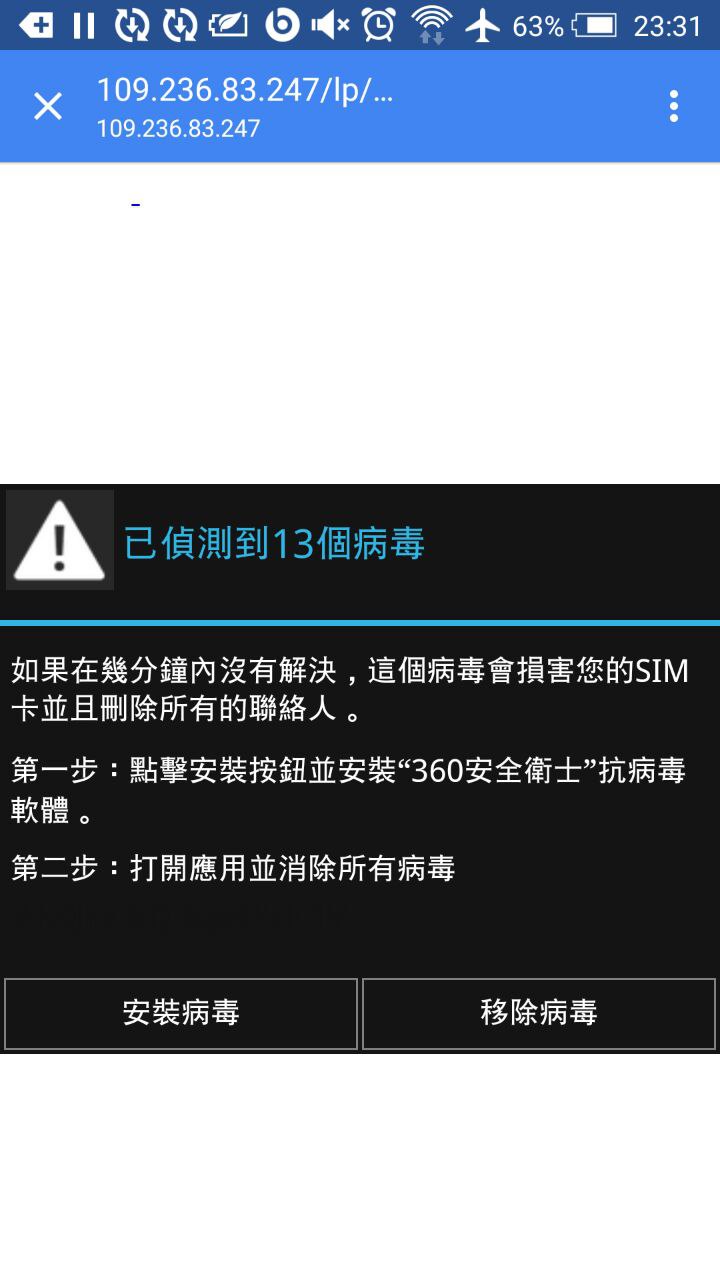Open the browser overflow menu
The image size is (720, 1280).
[x=674, y=106]
